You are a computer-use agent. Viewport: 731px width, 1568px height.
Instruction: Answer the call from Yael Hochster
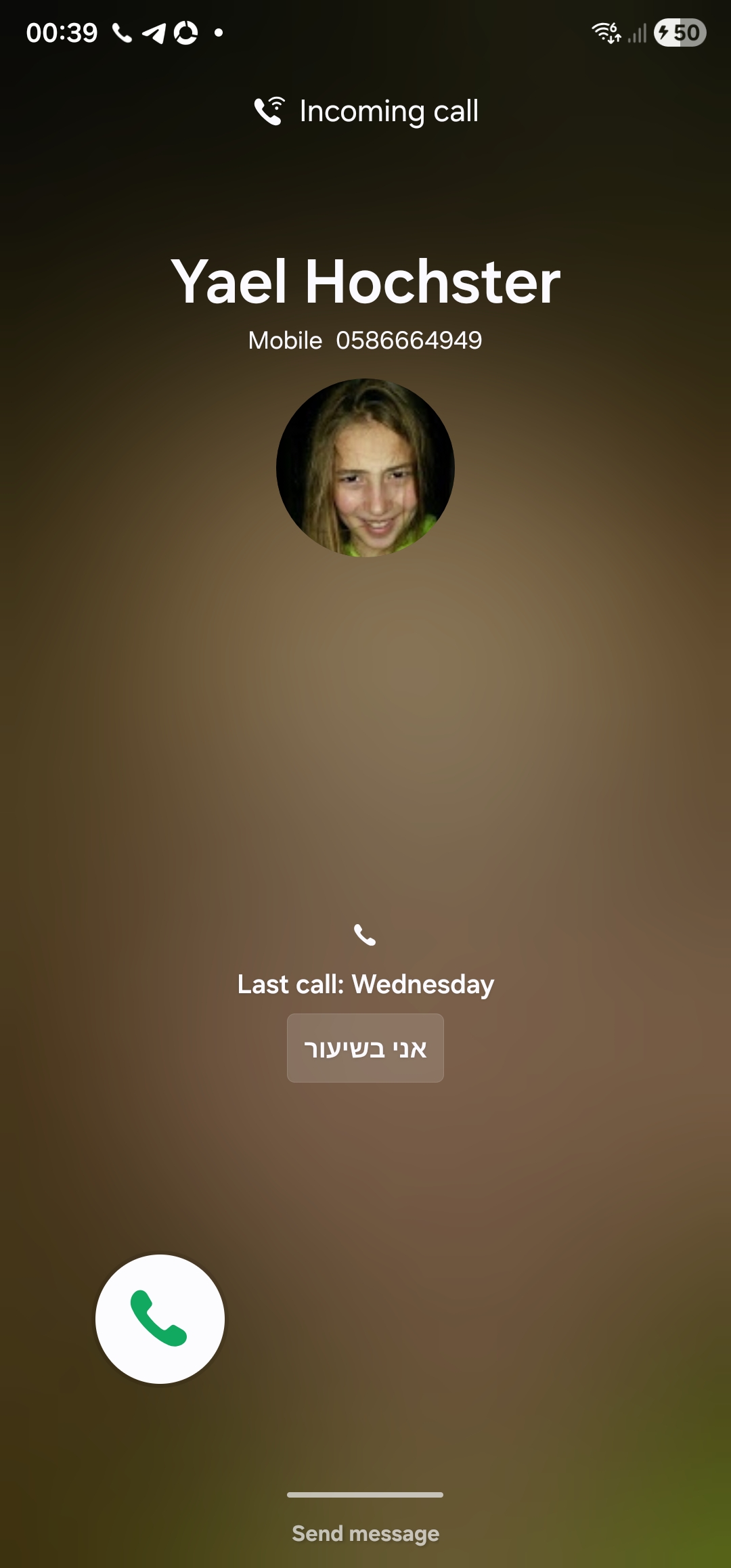pos(160,1318)
